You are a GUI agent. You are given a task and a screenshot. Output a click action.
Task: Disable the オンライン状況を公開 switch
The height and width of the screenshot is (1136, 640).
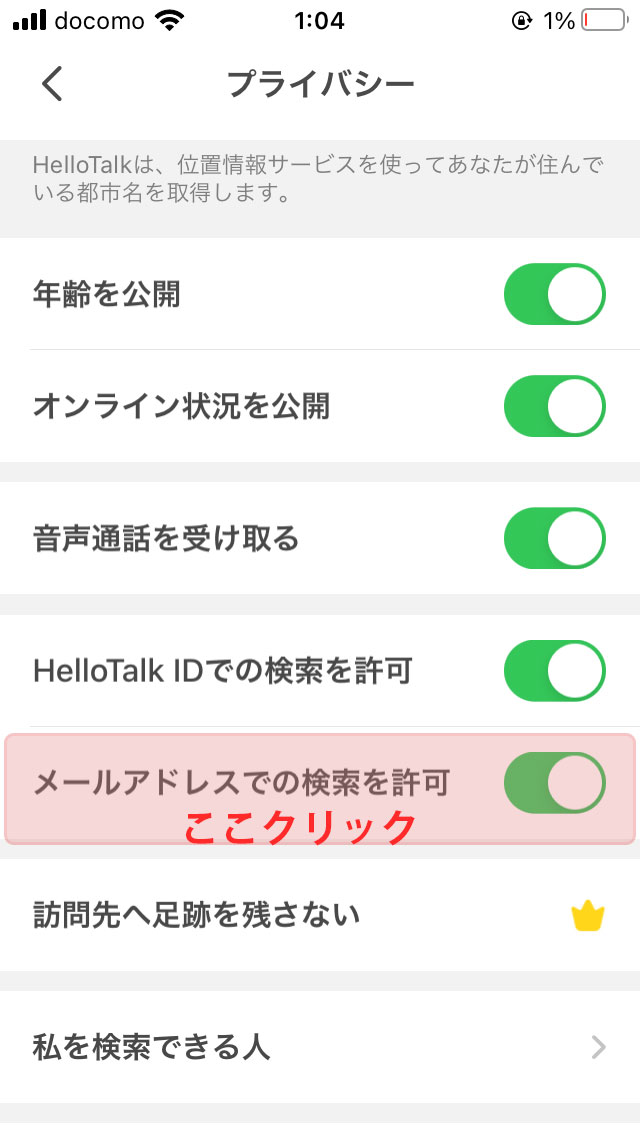pos(554,406)
